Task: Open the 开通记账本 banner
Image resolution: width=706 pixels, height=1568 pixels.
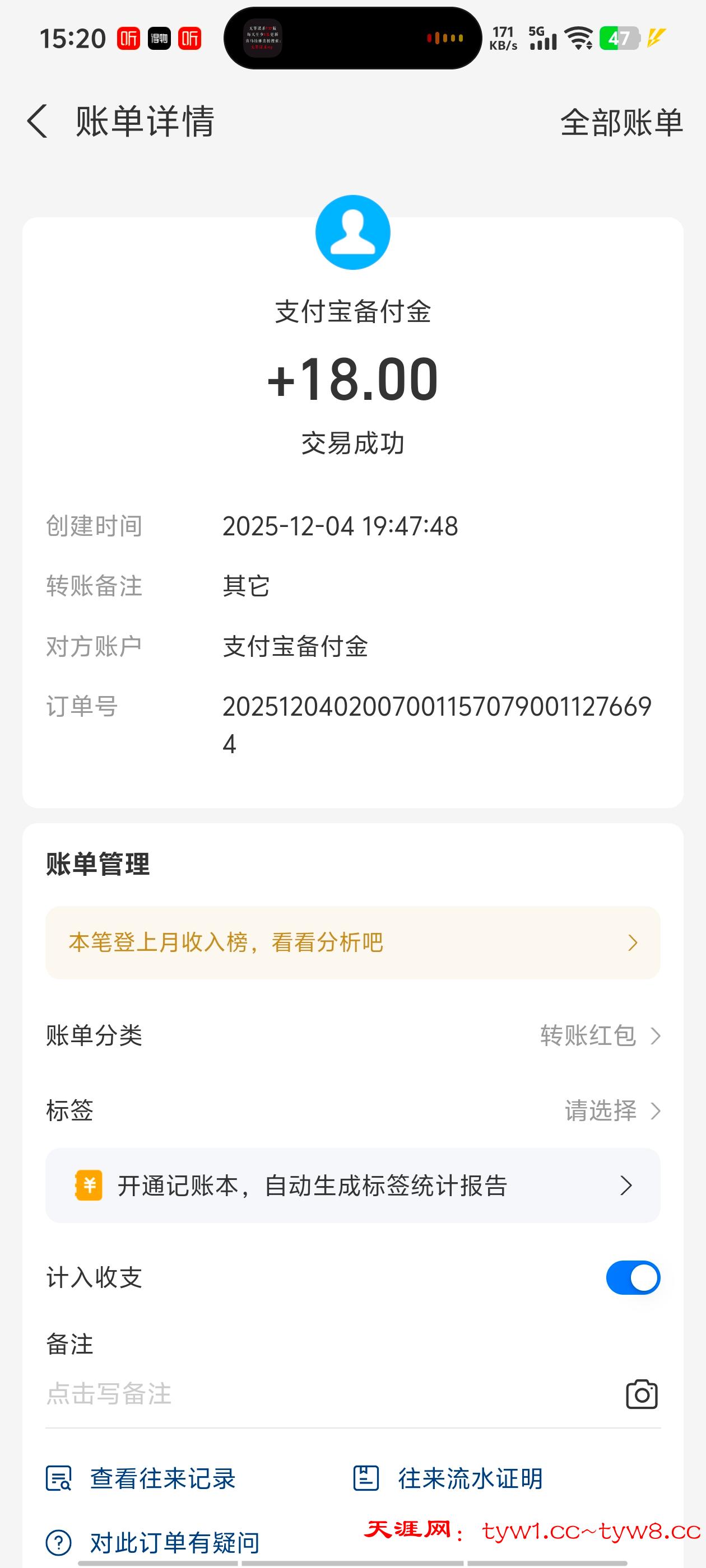Action: (x=352, y=1185)
